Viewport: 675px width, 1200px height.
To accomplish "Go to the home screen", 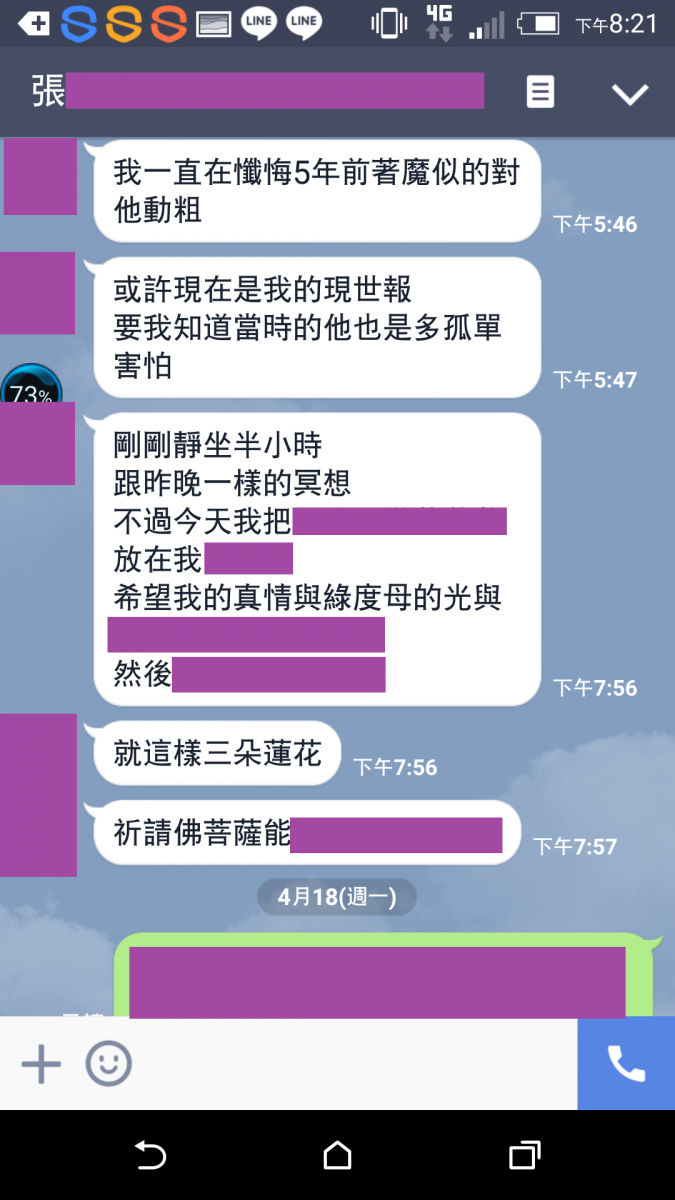I will pos(337,1156).
